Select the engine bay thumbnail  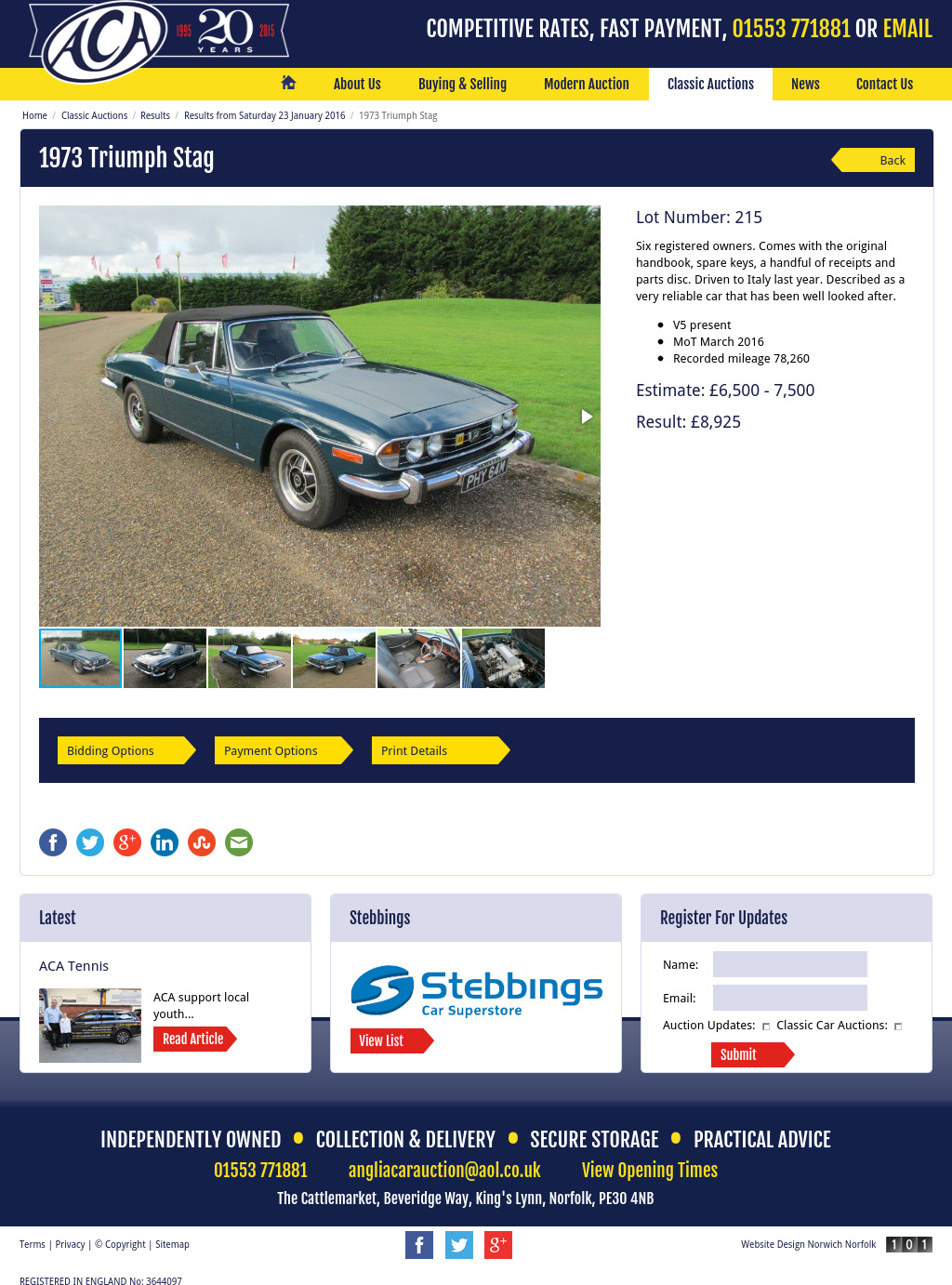point(503,658)
